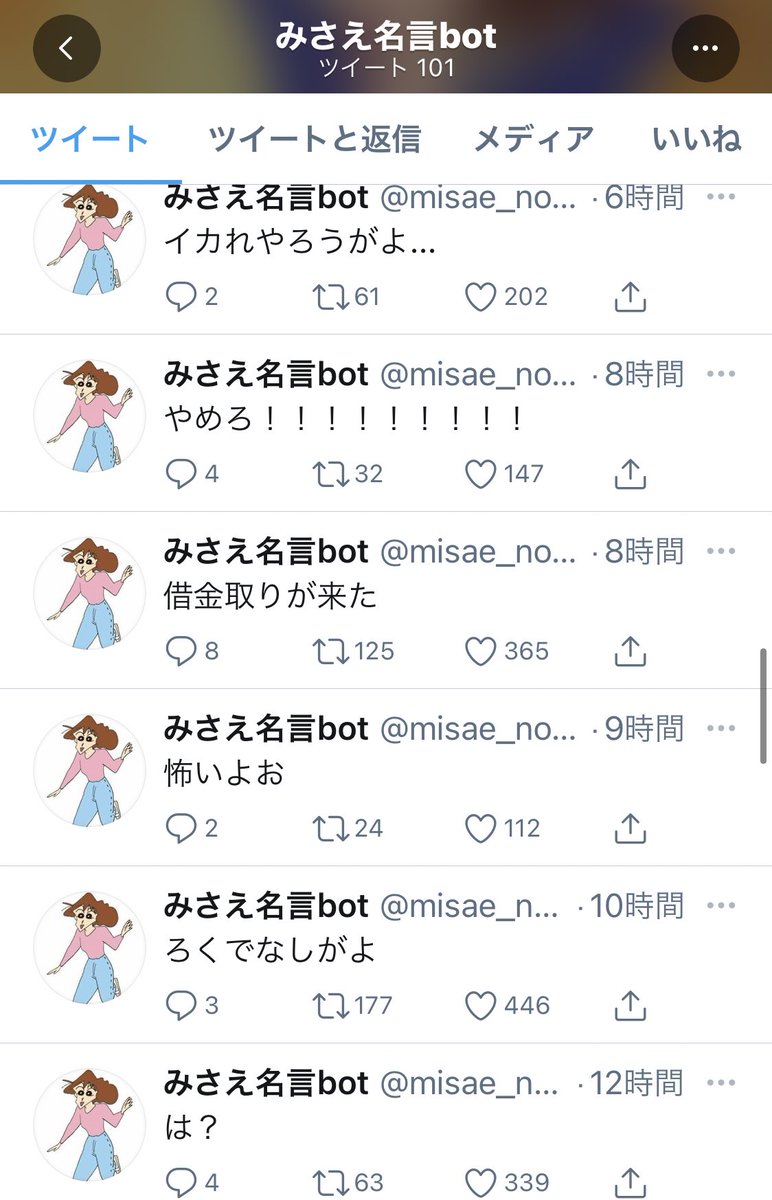Viewport: 772px width, 1200px height.
Task: Reply to the tweet やめろ！！！！！！！！！
Action: [181, 474]
